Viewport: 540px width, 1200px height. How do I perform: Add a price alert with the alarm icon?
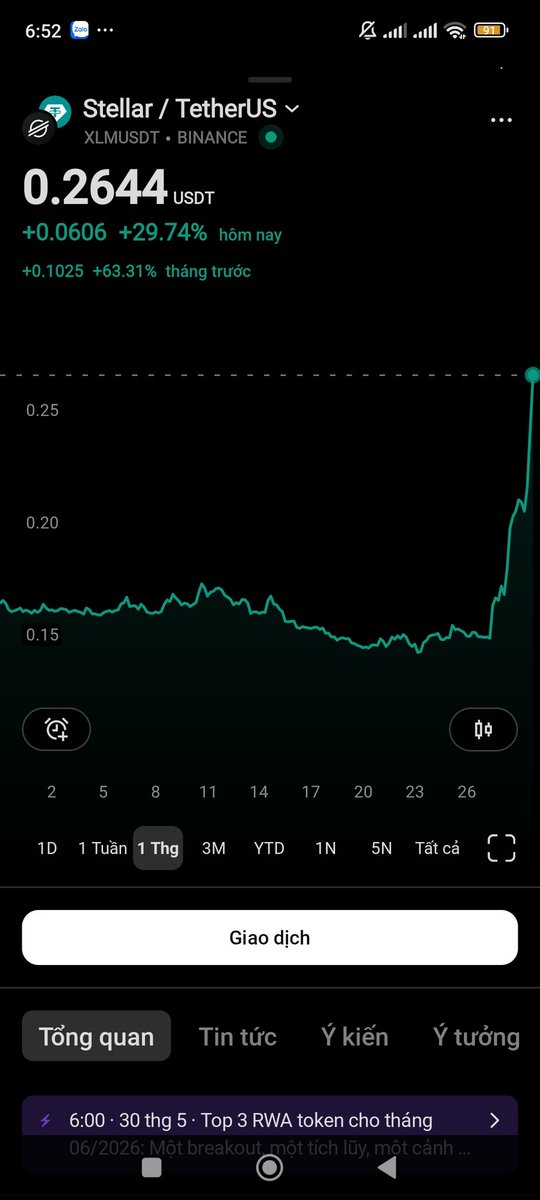tap(57, 729)
